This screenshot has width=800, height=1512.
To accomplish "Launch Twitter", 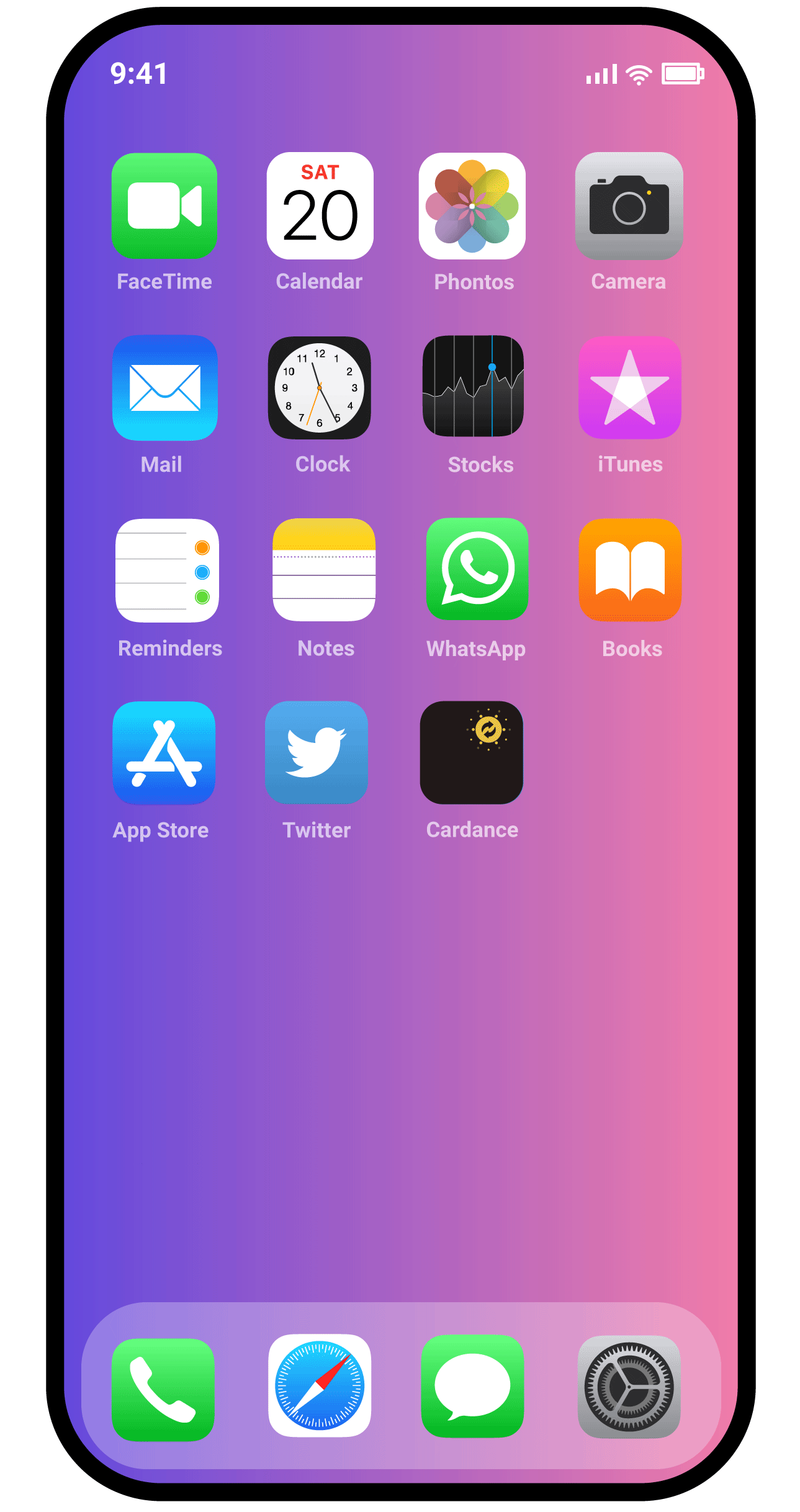I will coord(317,753).
